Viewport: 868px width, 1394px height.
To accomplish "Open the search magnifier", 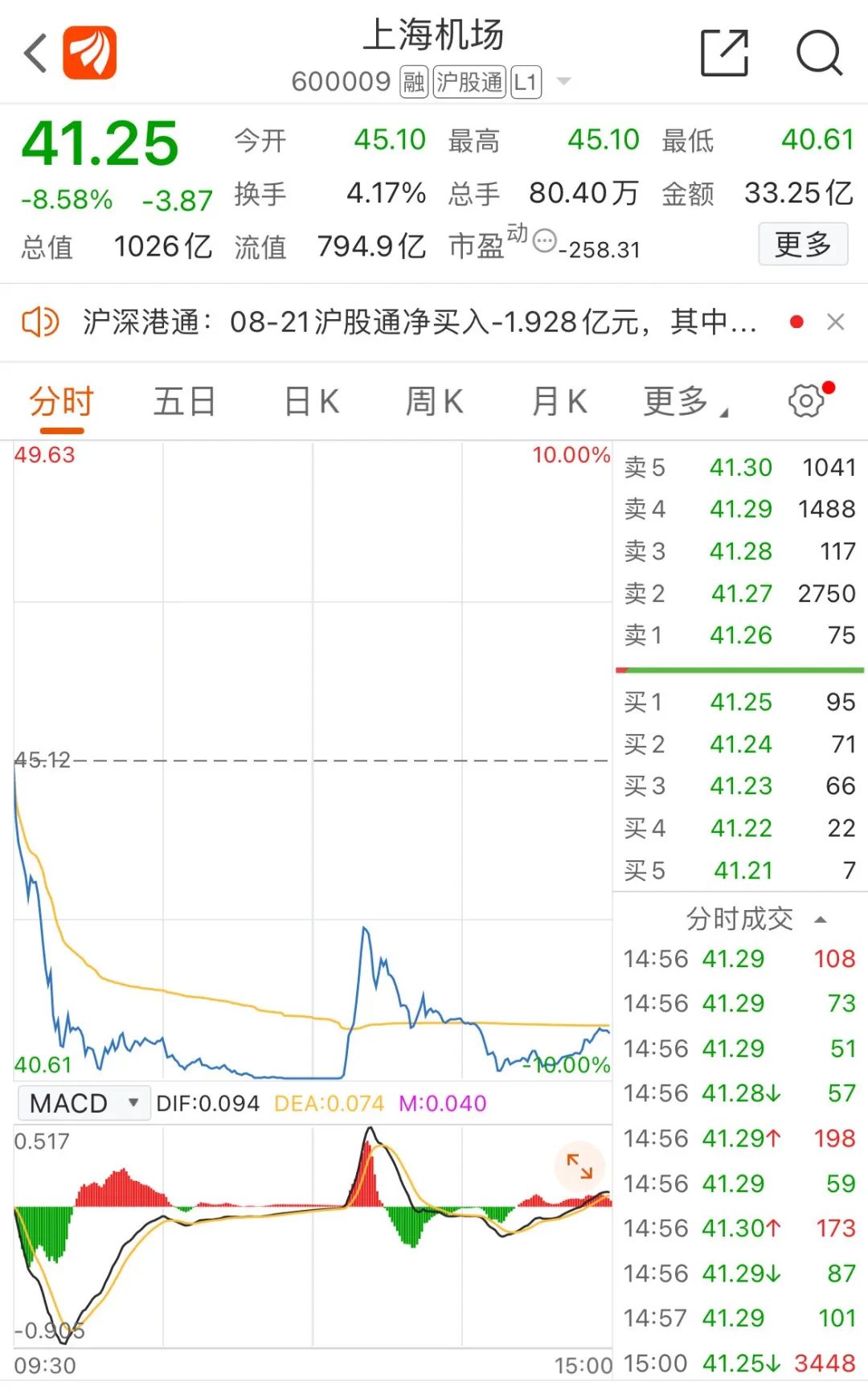I will [x=818, y=53].
